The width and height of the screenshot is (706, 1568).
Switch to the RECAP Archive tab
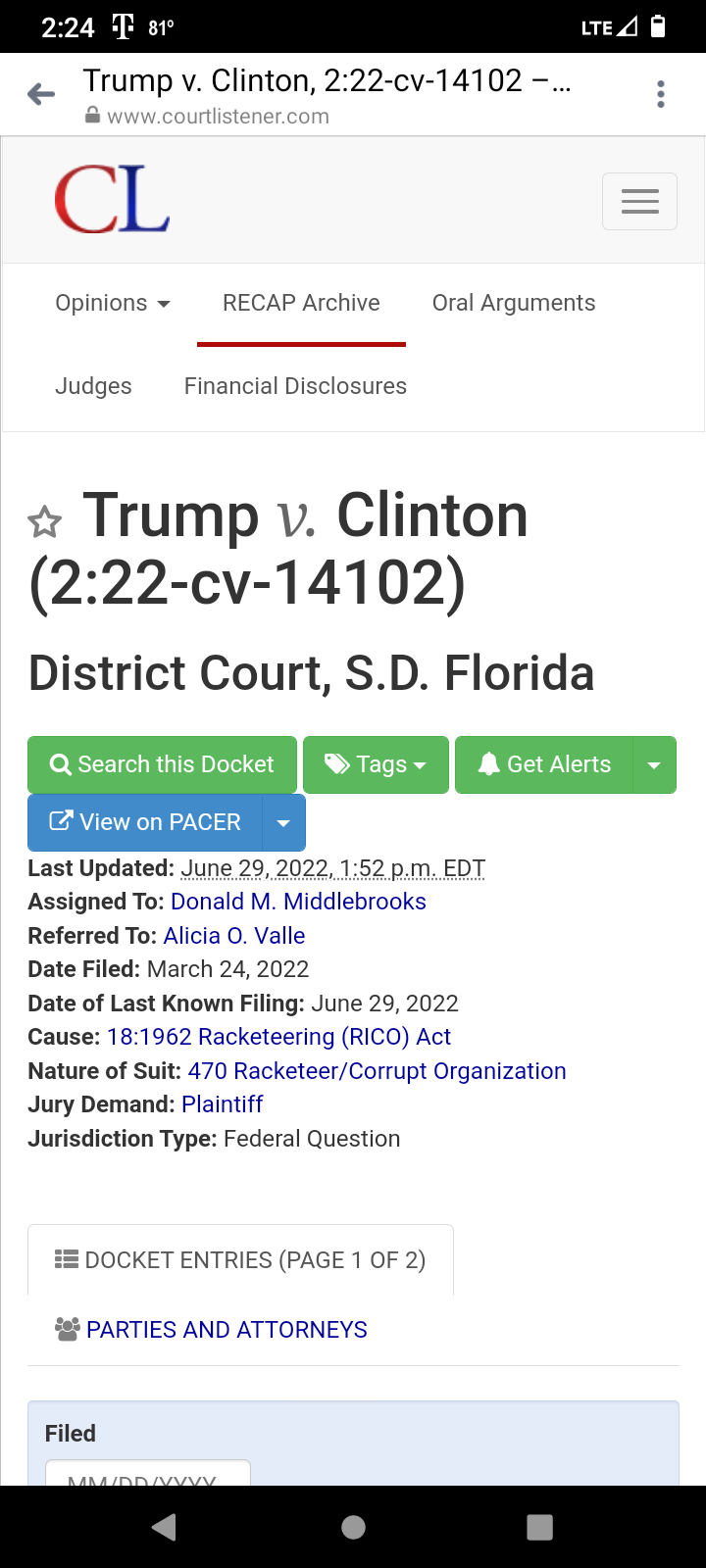point(301,303)
